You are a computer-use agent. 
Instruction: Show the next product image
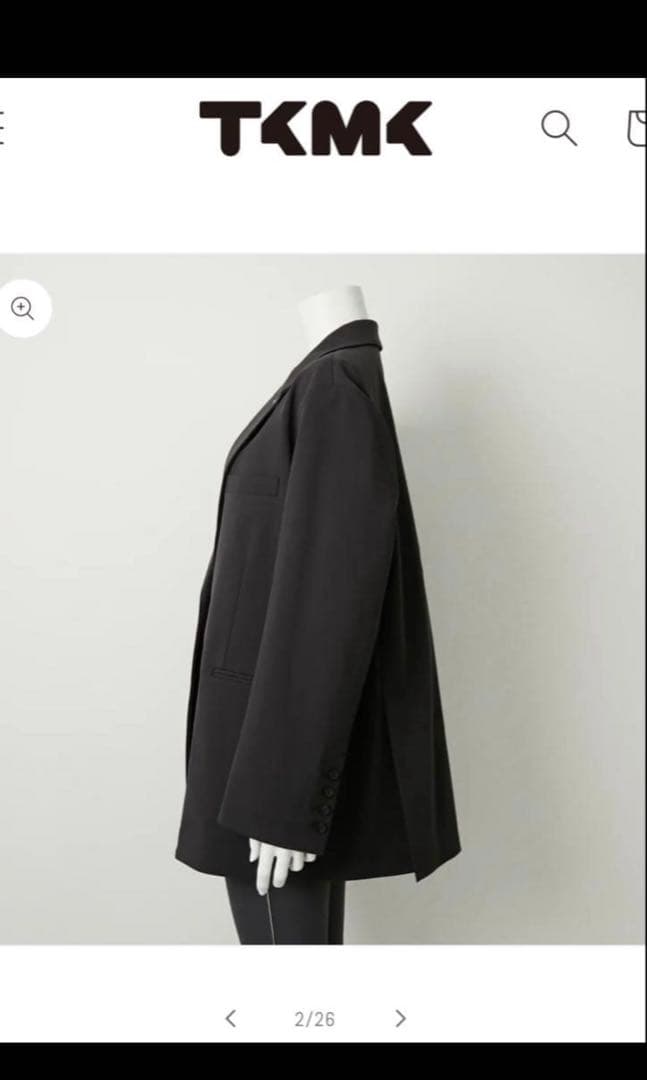(400, 1019)
